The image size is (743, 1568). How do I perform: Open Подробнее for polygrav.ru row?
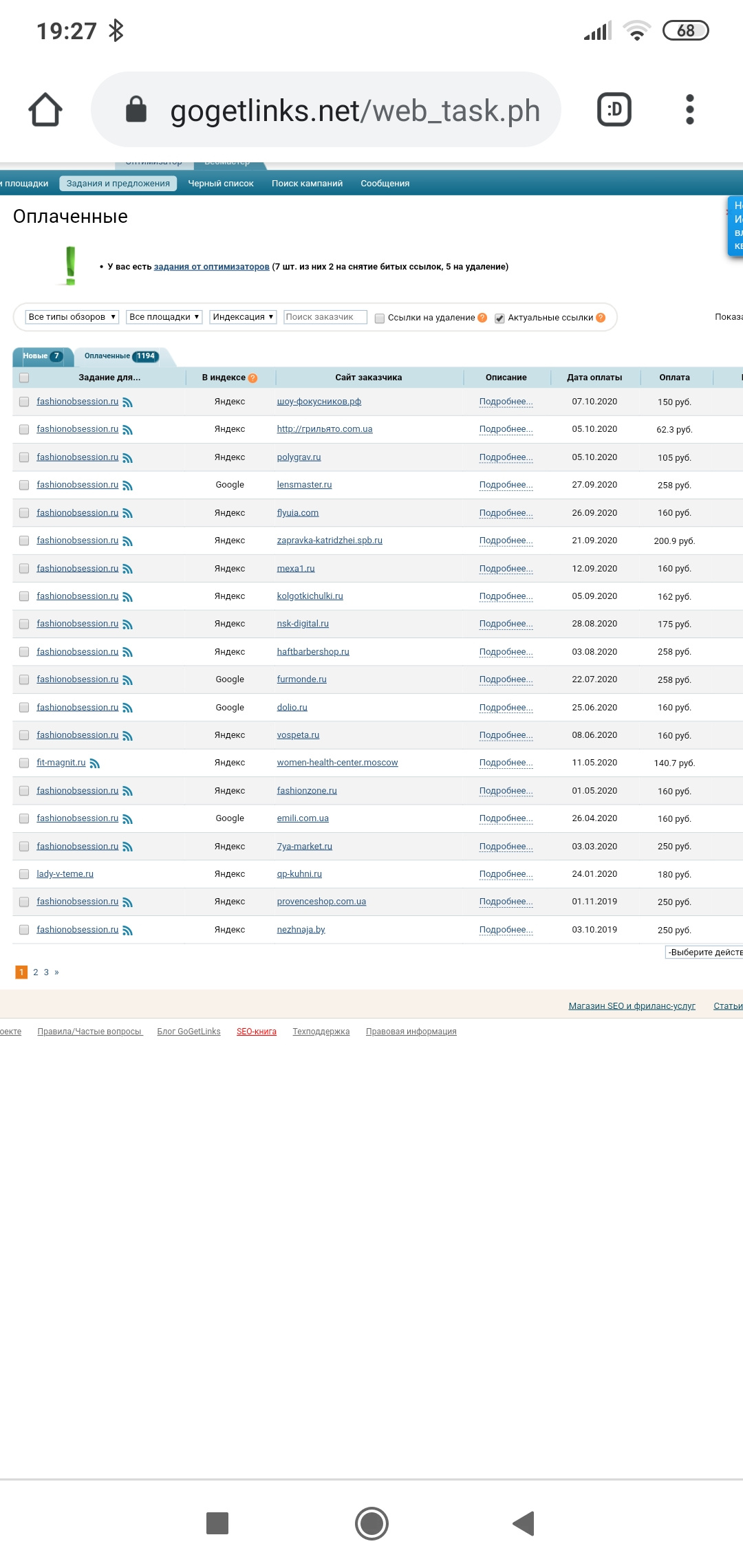(x=506, y=457)
